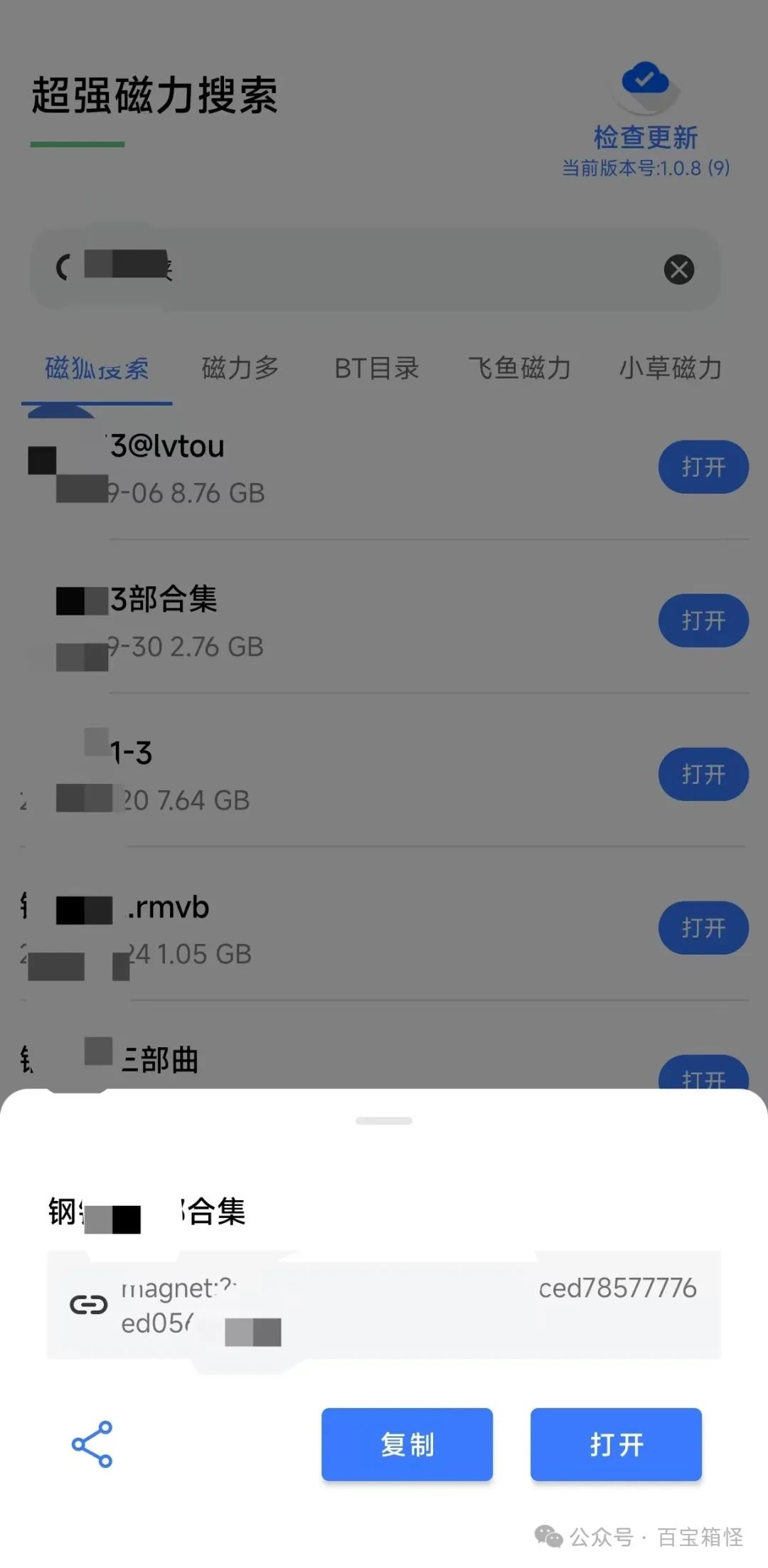768x1568 pixels.
Task: Copy the magnet link with 复制
Action: tap(407, 1444)
